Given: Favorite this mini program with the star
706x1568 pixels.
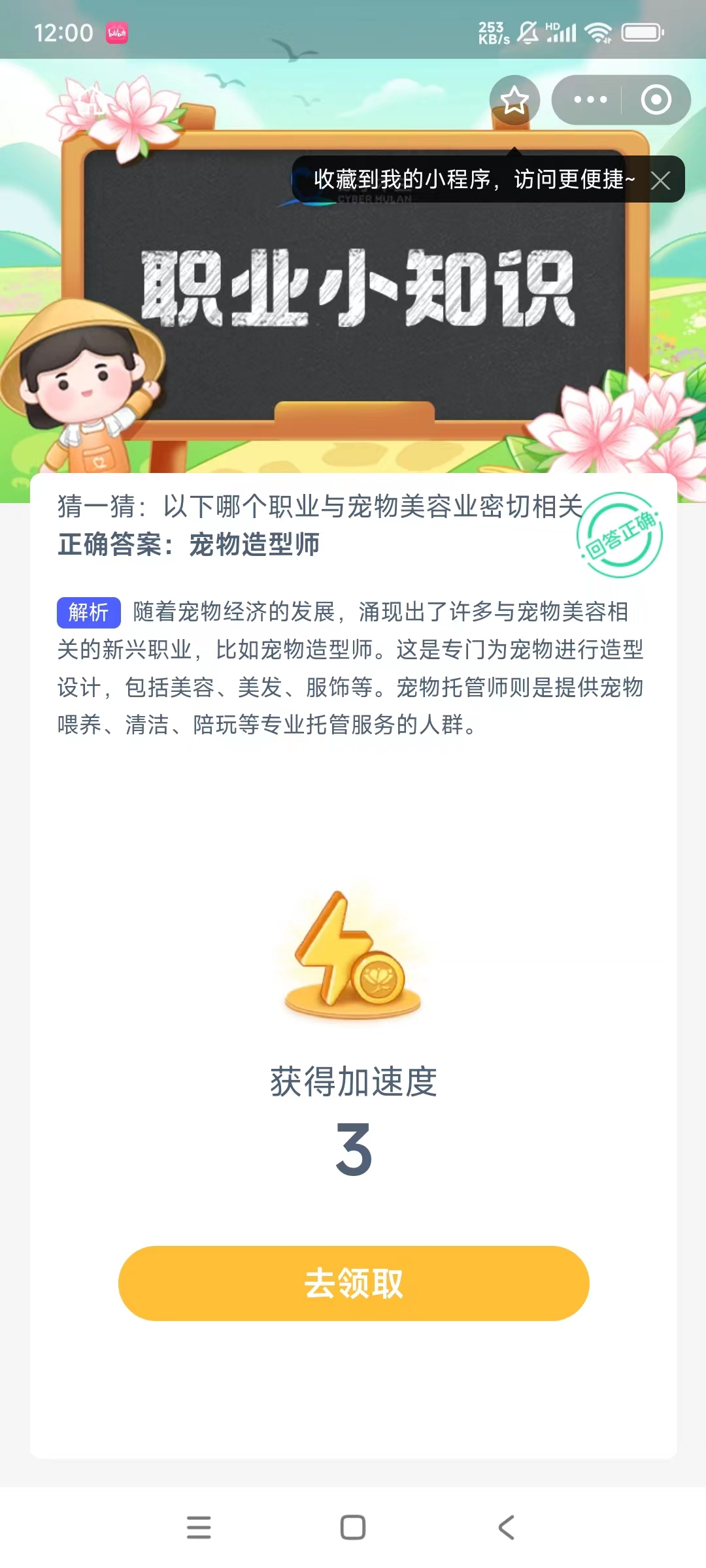Looking at the screenshot, I should 514,100.
